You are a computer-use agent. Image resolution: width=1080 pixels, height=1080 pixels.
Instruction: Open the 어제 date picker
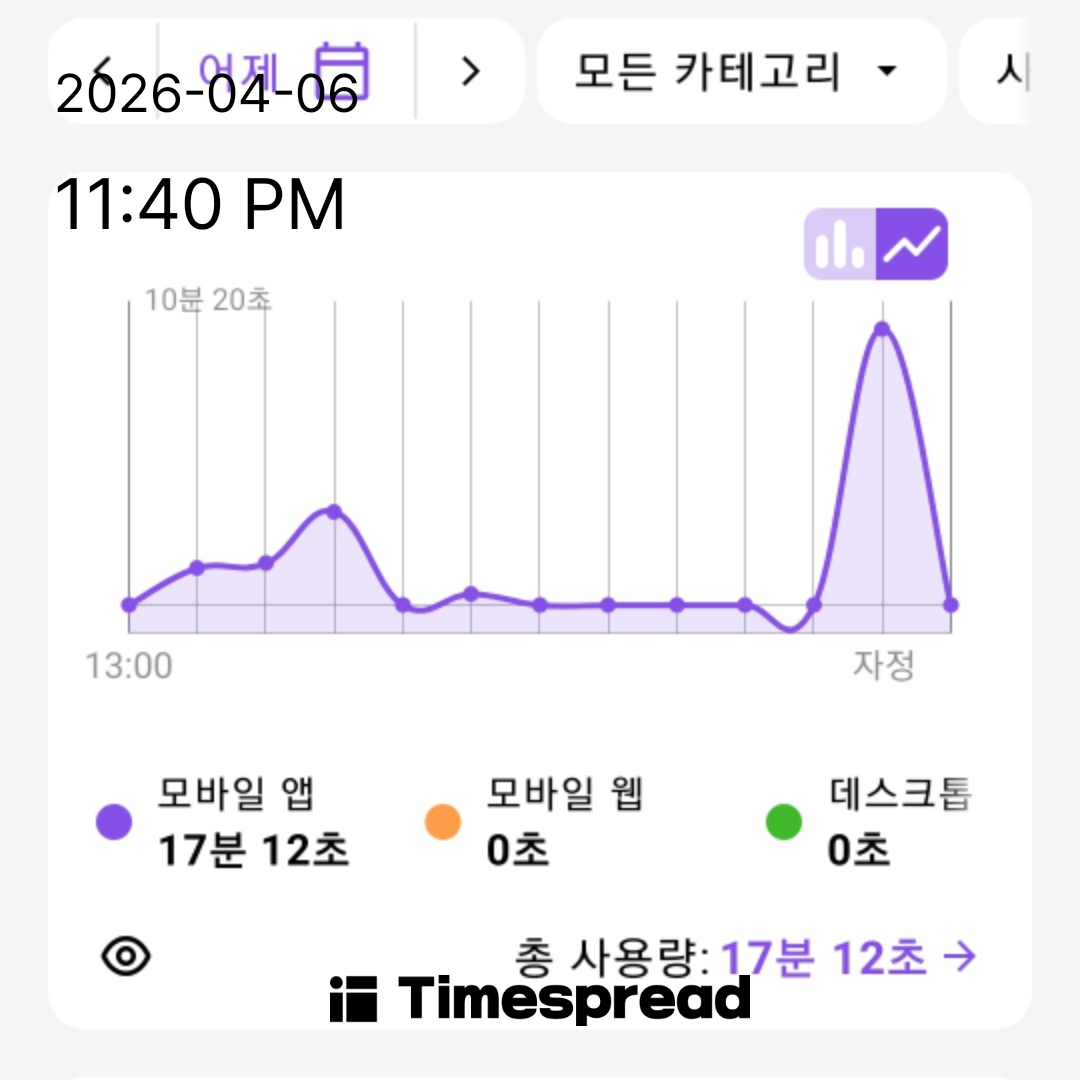tap(285, 71)
